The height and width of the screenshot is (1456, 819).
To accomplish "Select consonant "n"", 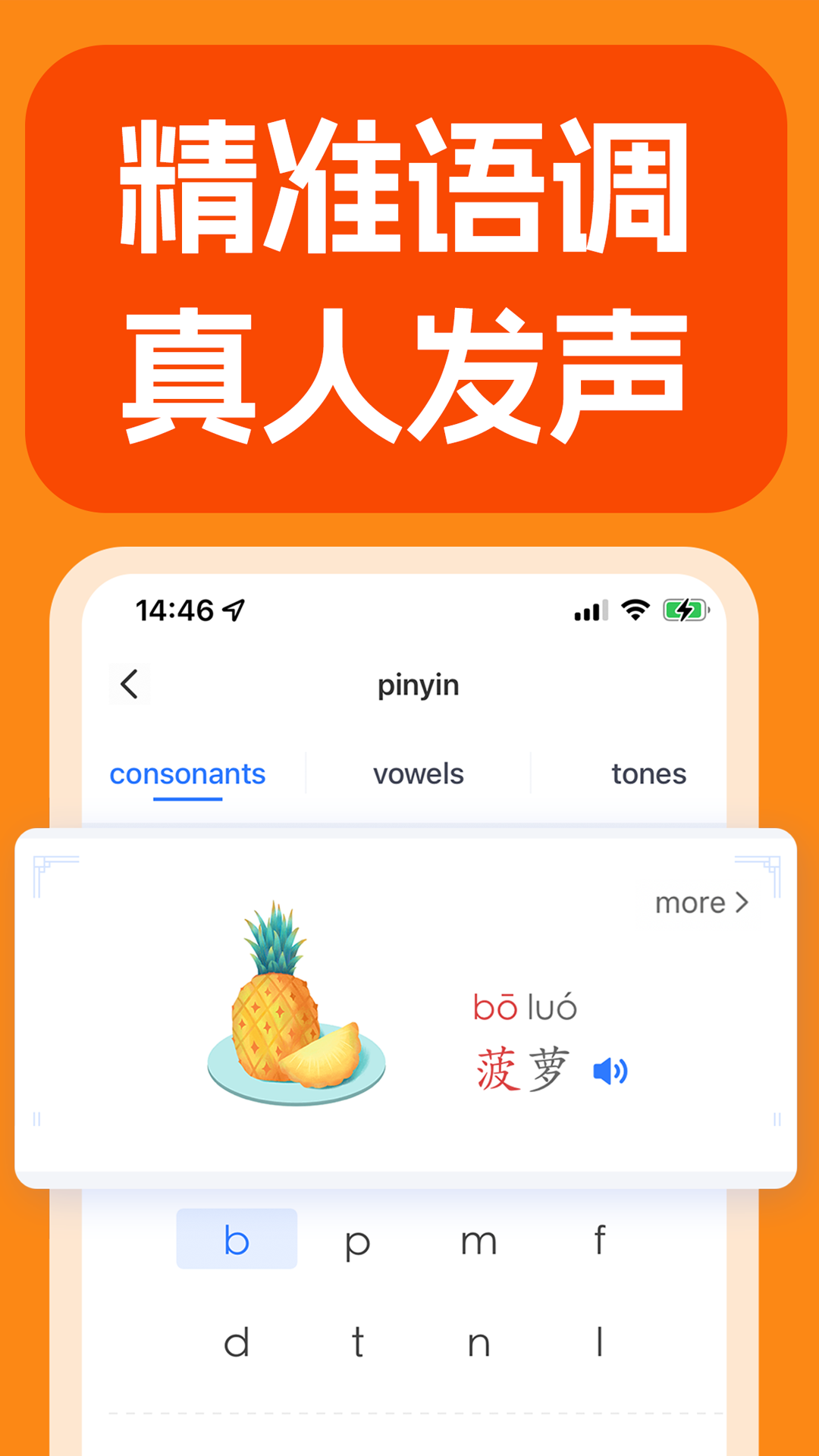I will tap(479, 1342).
